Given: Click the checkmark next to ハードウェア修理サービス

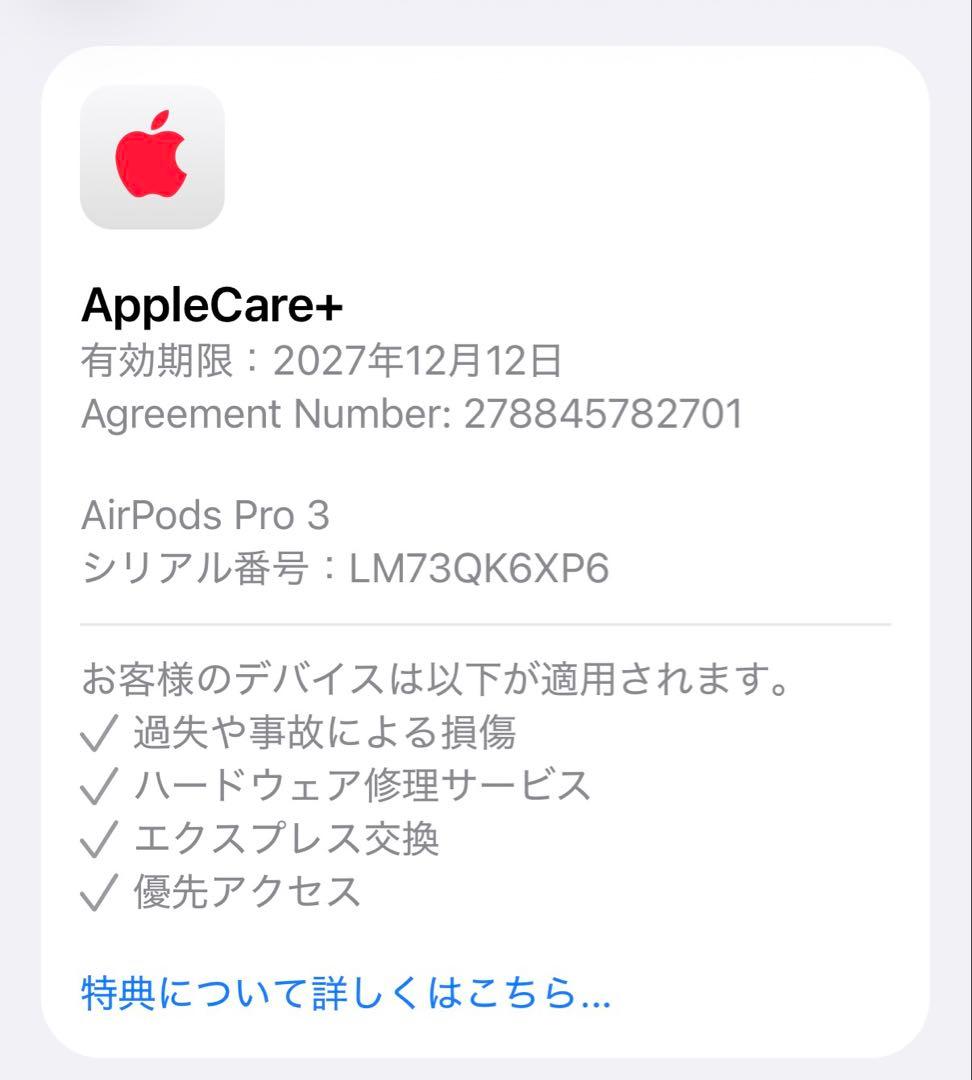Looking at the screenshot, I should 99,787.
